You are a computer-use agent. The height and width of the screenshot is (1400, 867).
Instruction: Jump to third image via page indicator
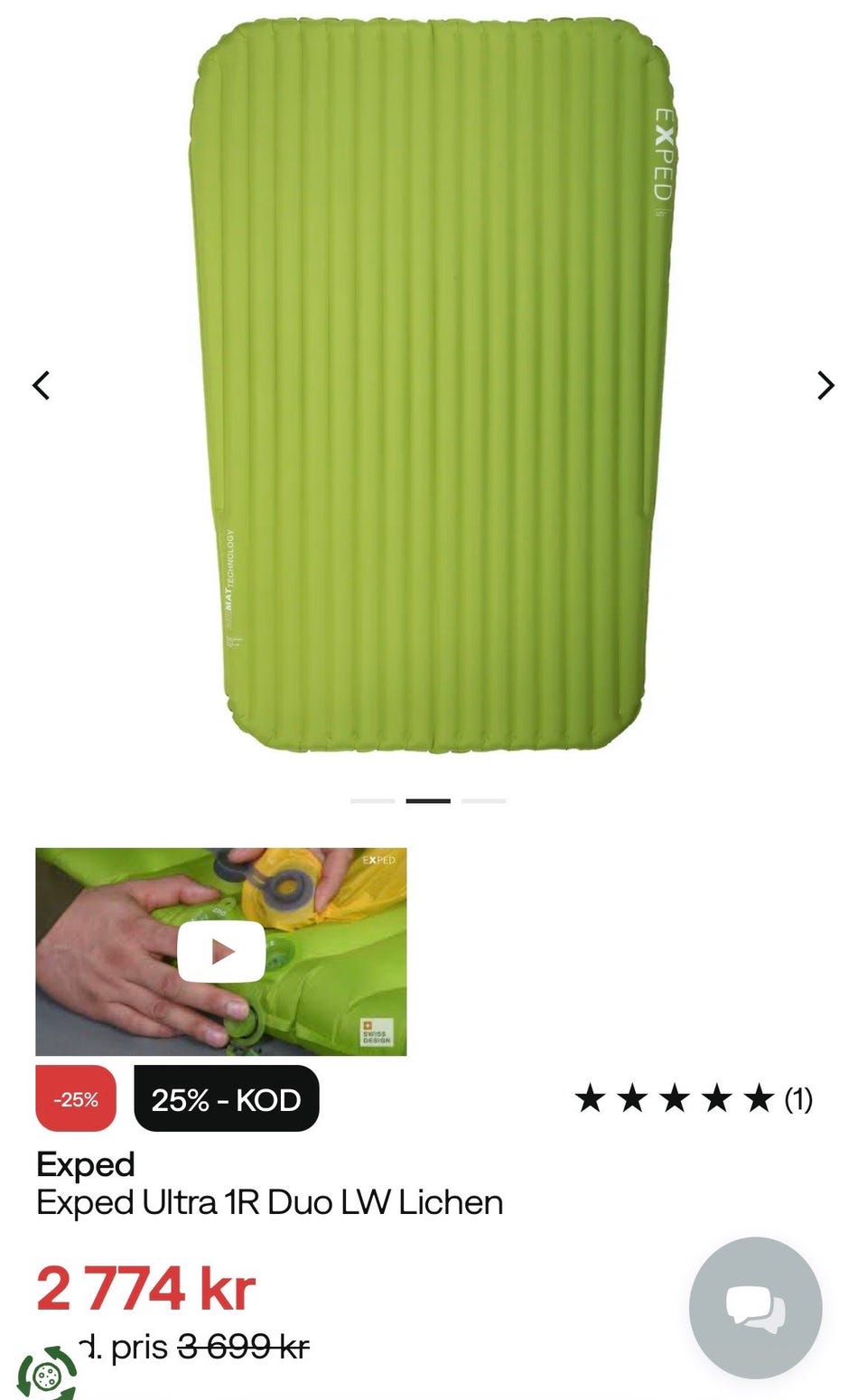tap(484, 800)
